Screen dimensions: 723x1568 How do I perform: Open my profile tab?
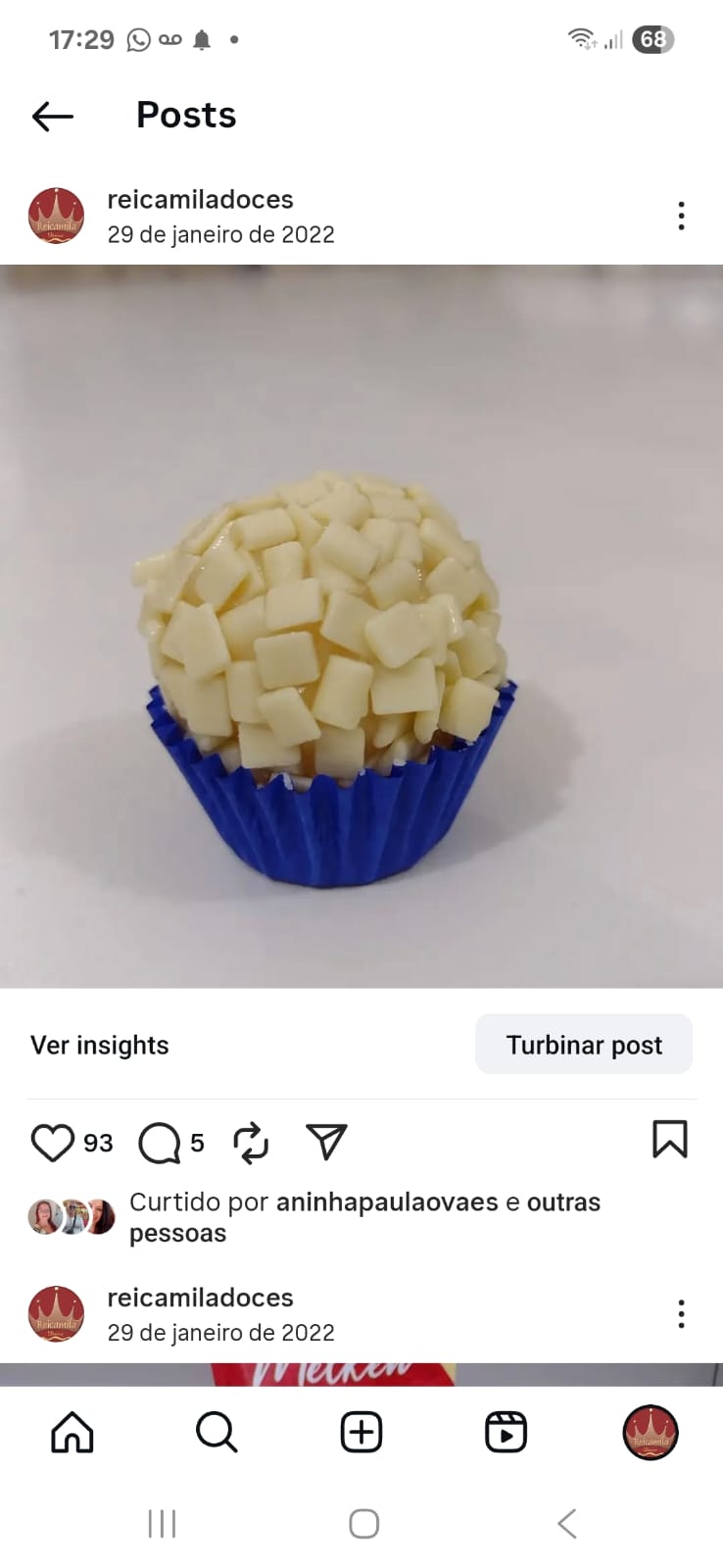[651, 1433]
